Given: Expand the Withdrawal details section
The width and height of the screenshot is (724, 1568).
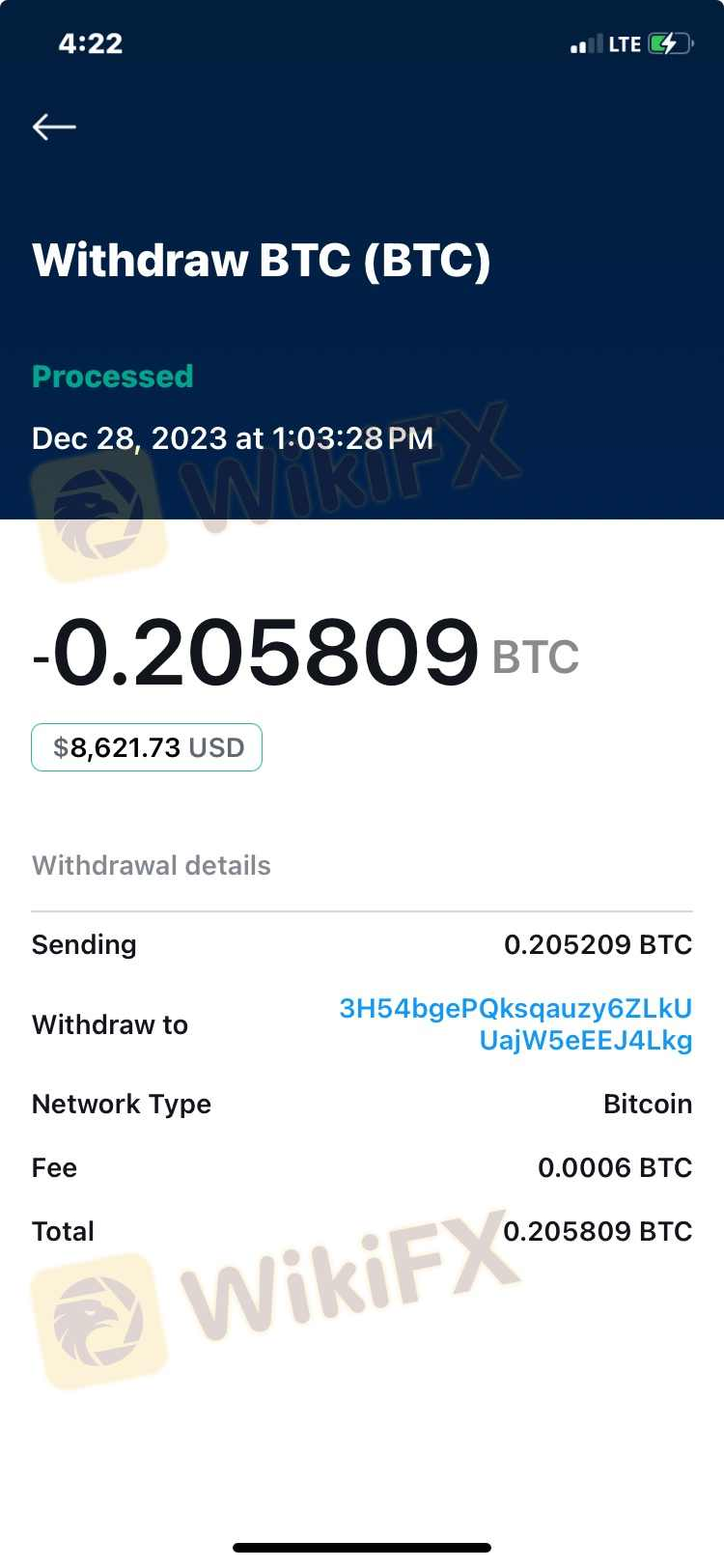Looking at the screenshot, I should [151, 865].
